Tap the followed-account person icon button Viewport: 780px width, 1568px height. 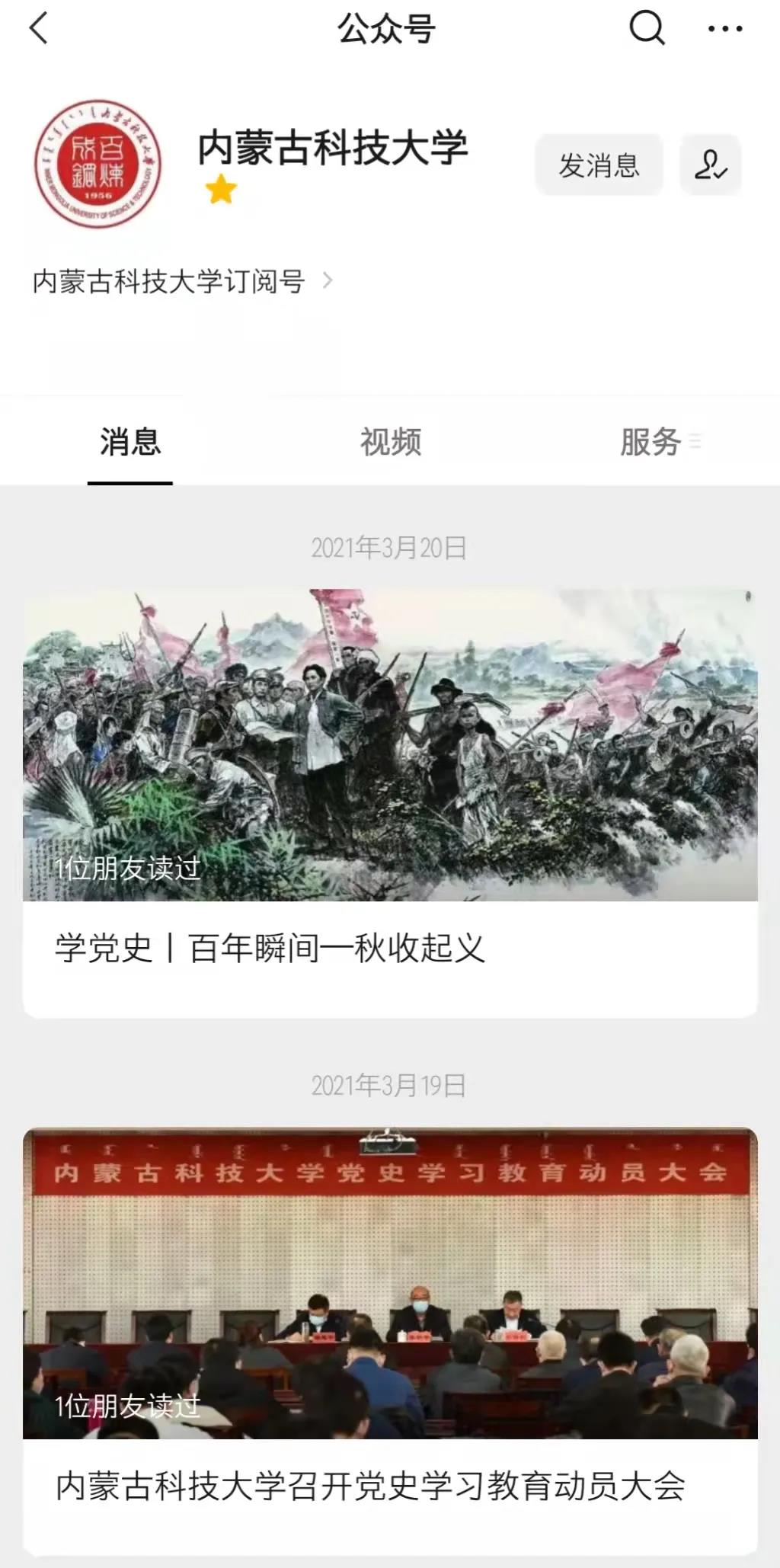click(x=710, y=165)
